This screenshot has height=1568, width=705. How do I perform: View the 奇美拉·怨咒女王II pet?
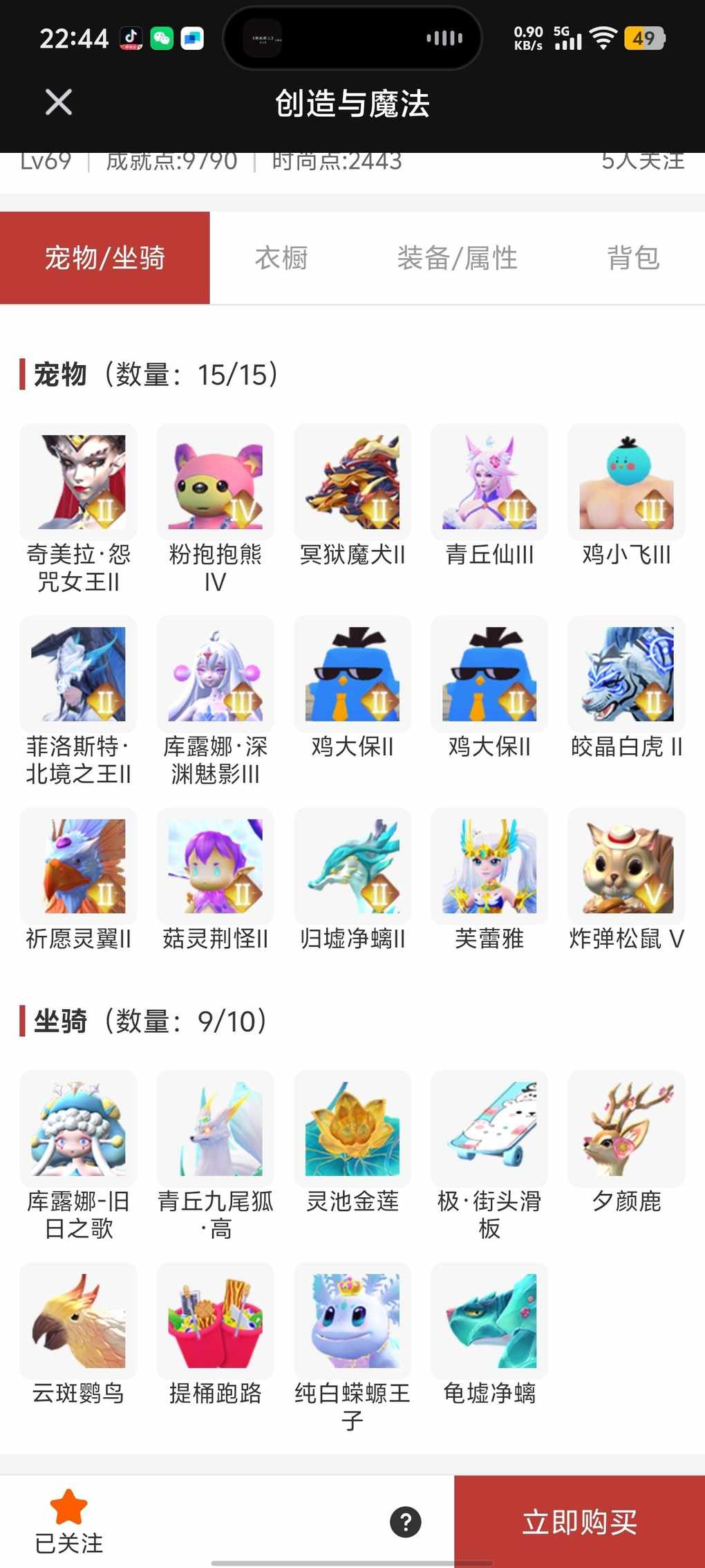78,482
